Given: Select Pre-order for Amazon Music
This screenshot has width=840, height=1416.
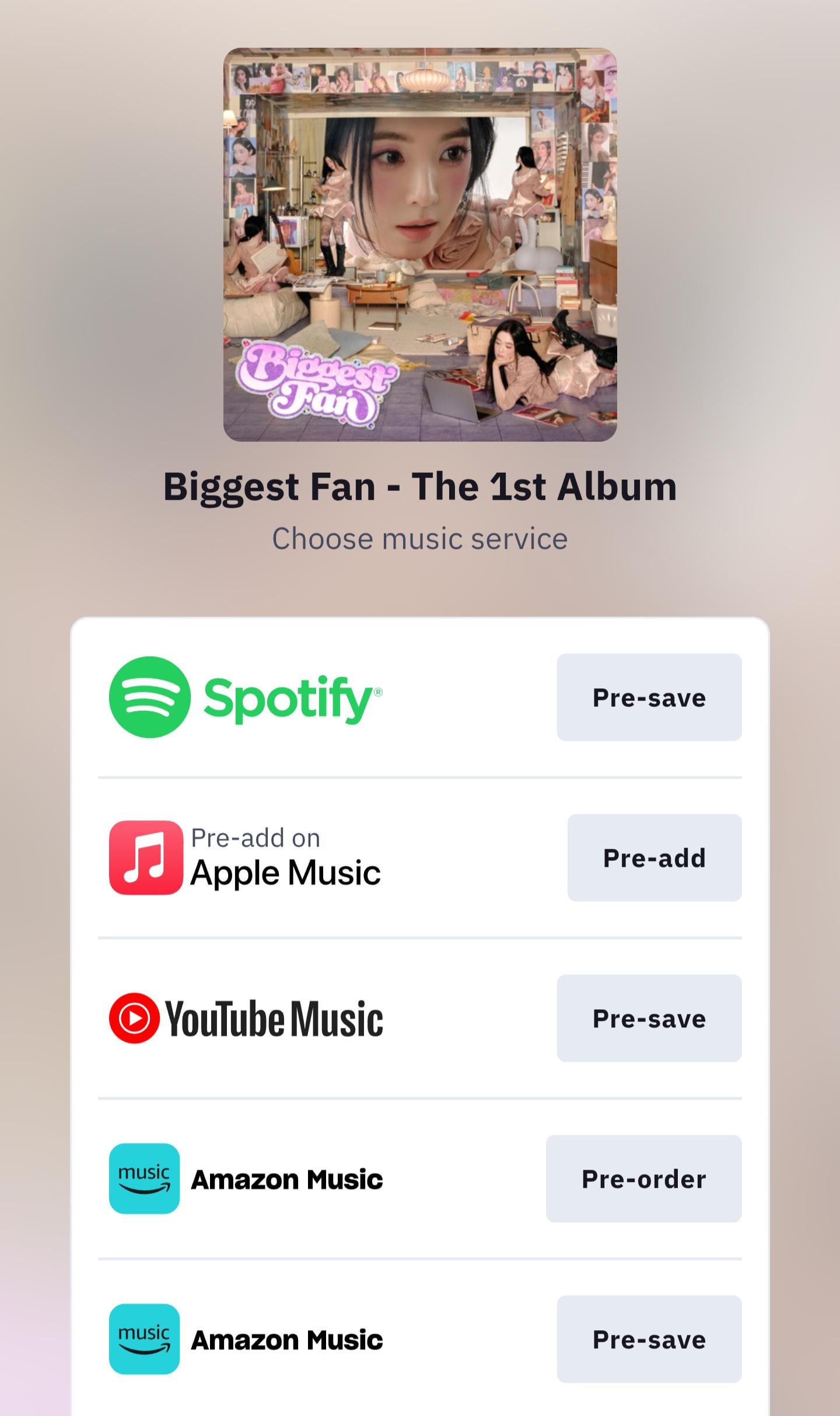Looking at the screenshot, I should (643, 1178).
